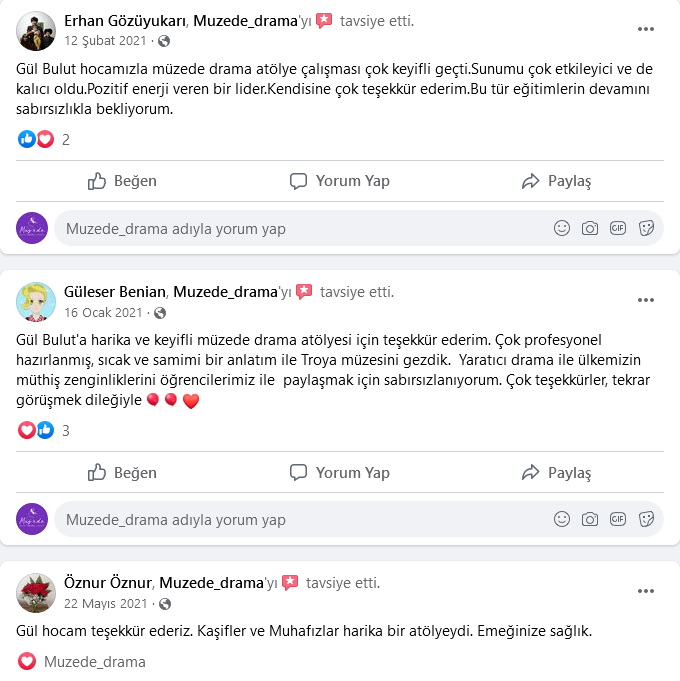Attach photo to comment on Erhan's post
This screenshot has height=681, width=680.
[x=590, y=229]
